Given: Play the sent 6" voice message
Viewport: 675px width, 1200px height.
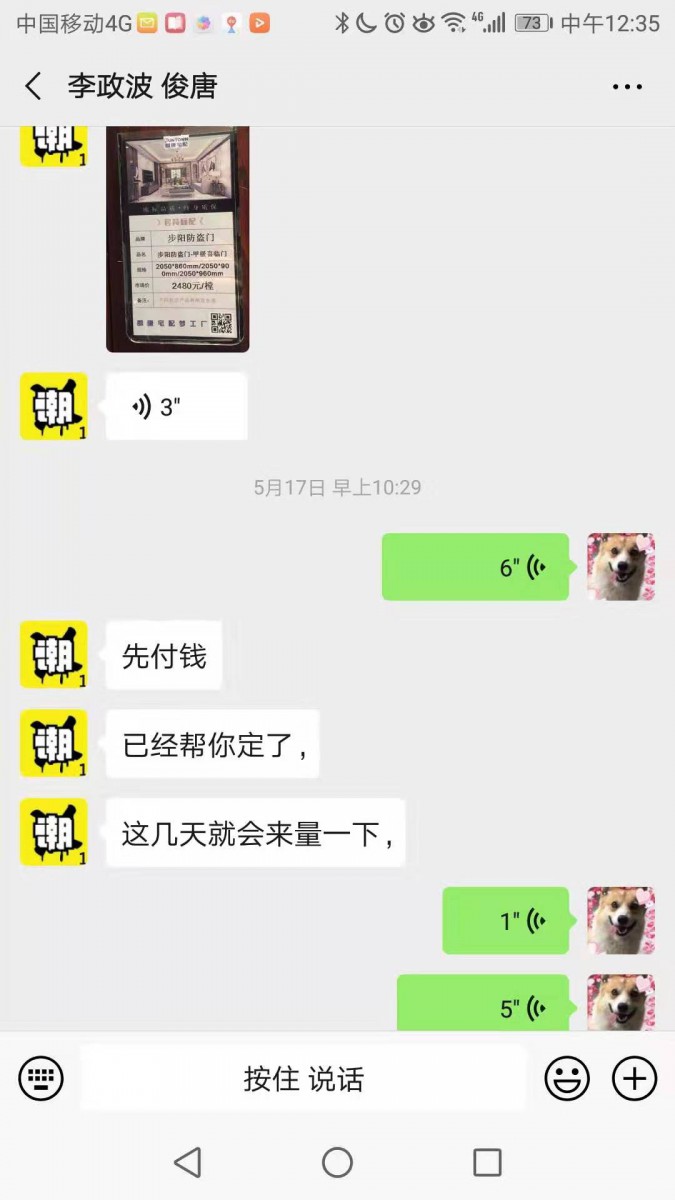Looking at the screenshot, I should click(x=475, y=567).
